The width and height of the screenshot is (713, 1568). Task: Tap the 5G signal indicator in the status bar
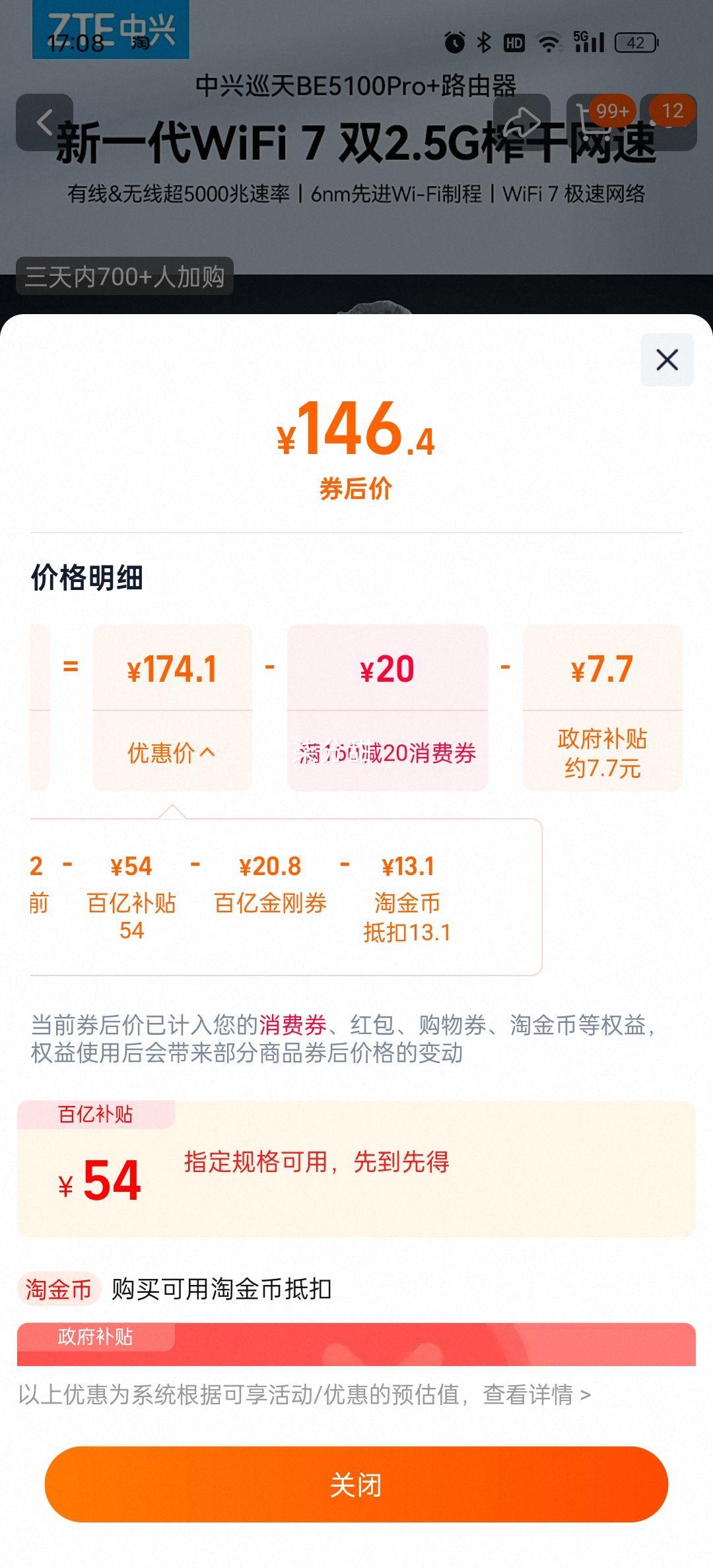(590, 41)
